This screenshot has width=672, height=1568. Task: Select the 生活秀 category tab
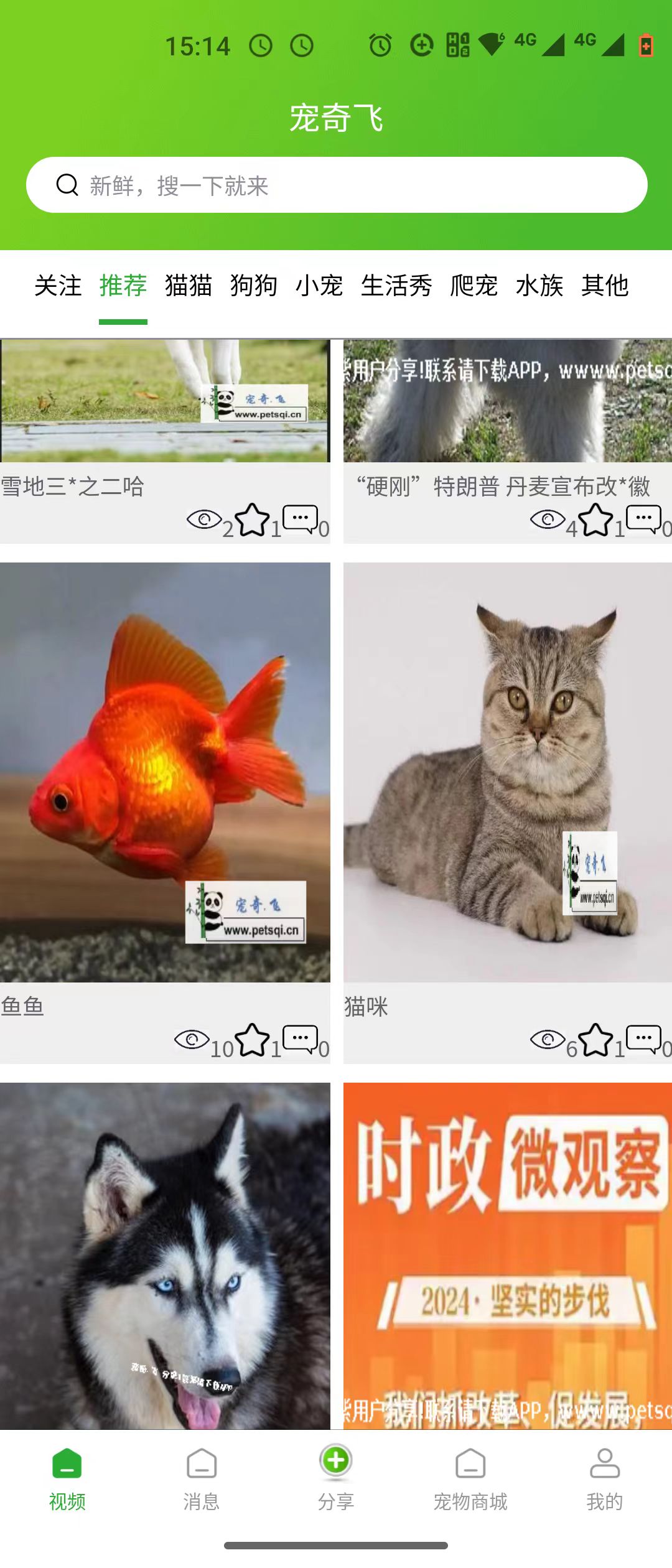pos(396,286)
